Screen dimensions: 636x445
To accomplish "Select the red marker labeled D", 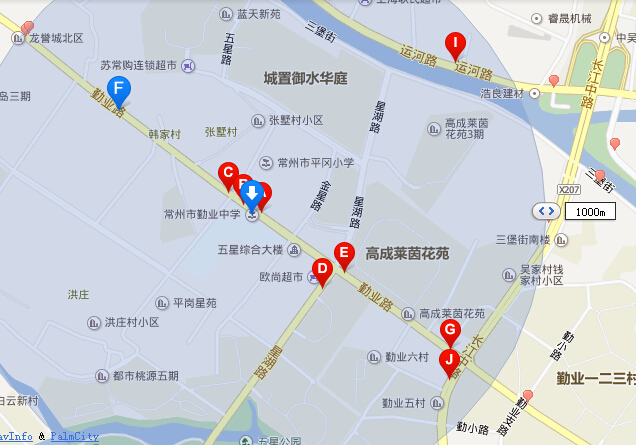I will pyautogui.click(x=322, y=268).
